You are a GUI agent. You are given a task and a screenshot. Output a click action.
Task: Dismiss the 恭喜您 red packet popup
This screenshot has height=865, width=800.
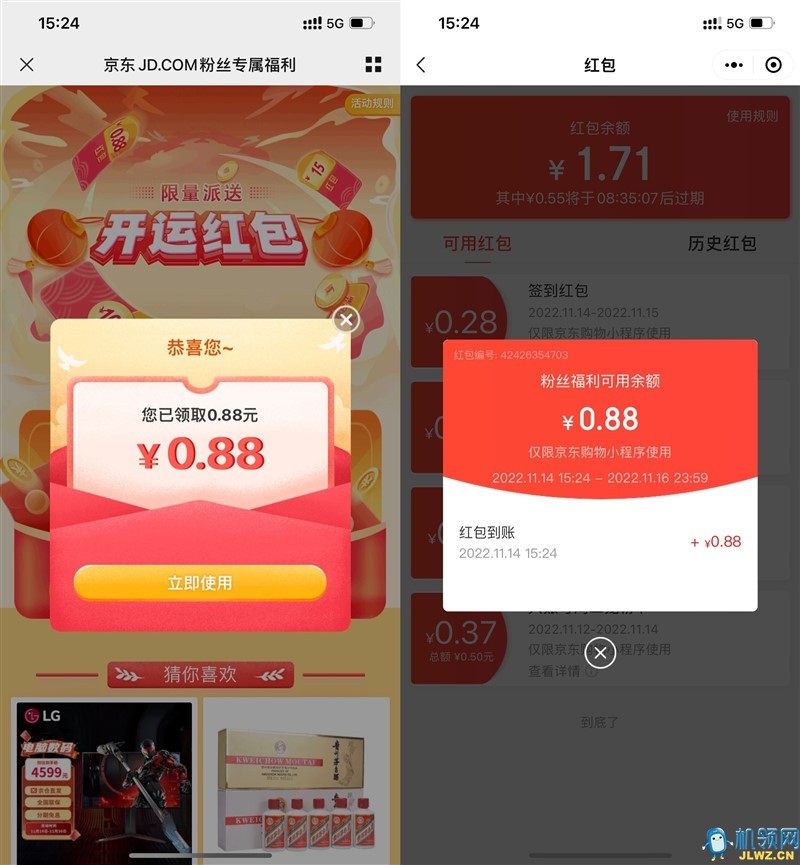[x=346, y=319]
